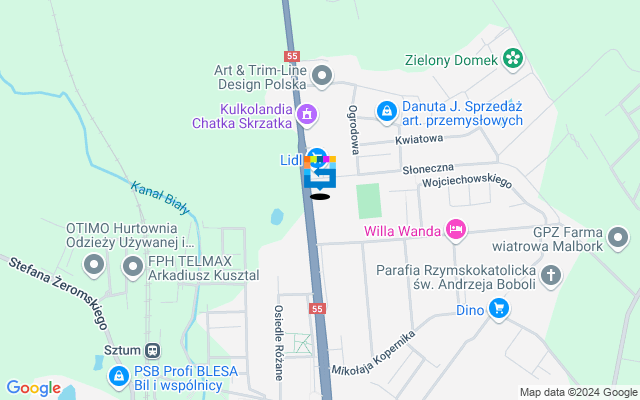Tap Art & Trim-Line Design Polska pin
Screen dimensions: 640x400
point(322,75)
